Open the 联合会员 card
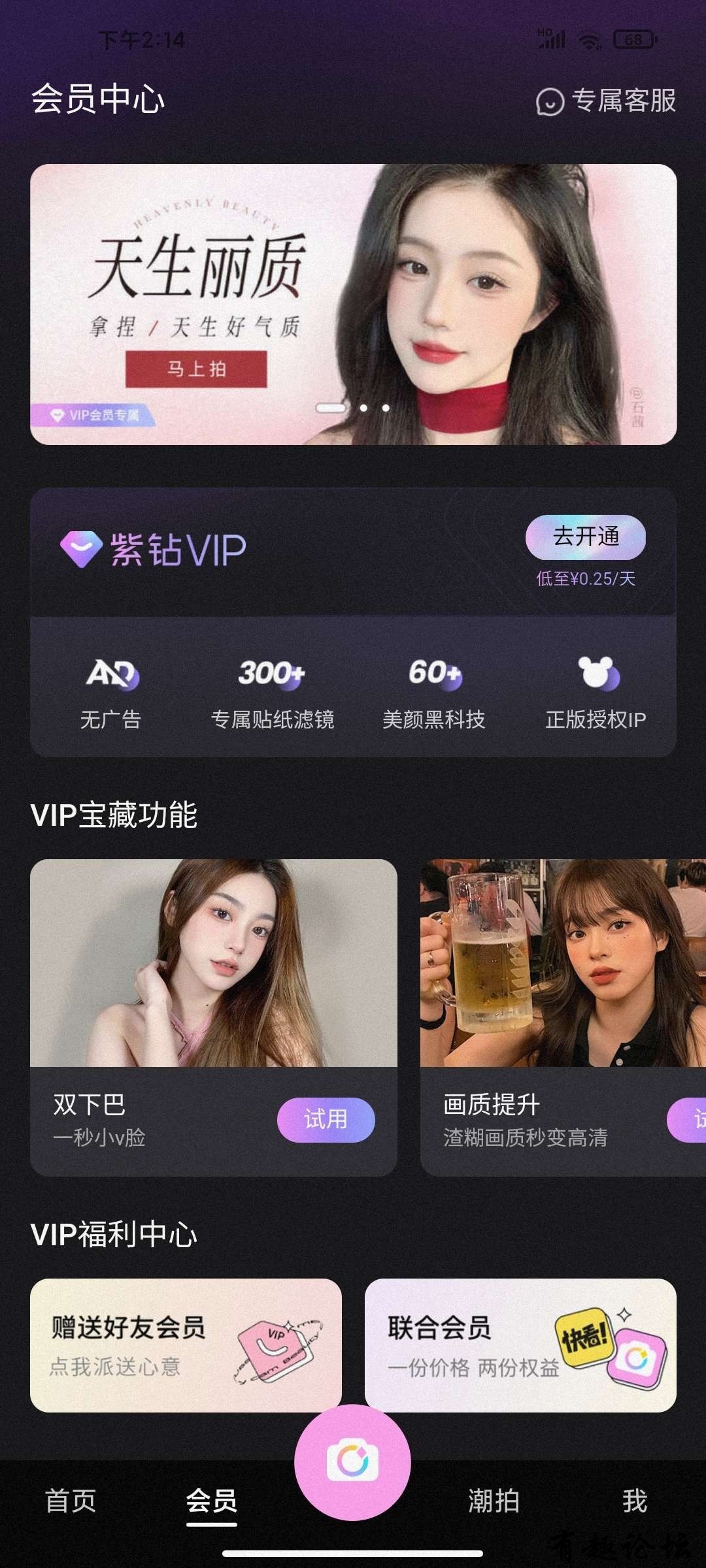This screenshot has width=706, height=1568. pos(520,1345)
